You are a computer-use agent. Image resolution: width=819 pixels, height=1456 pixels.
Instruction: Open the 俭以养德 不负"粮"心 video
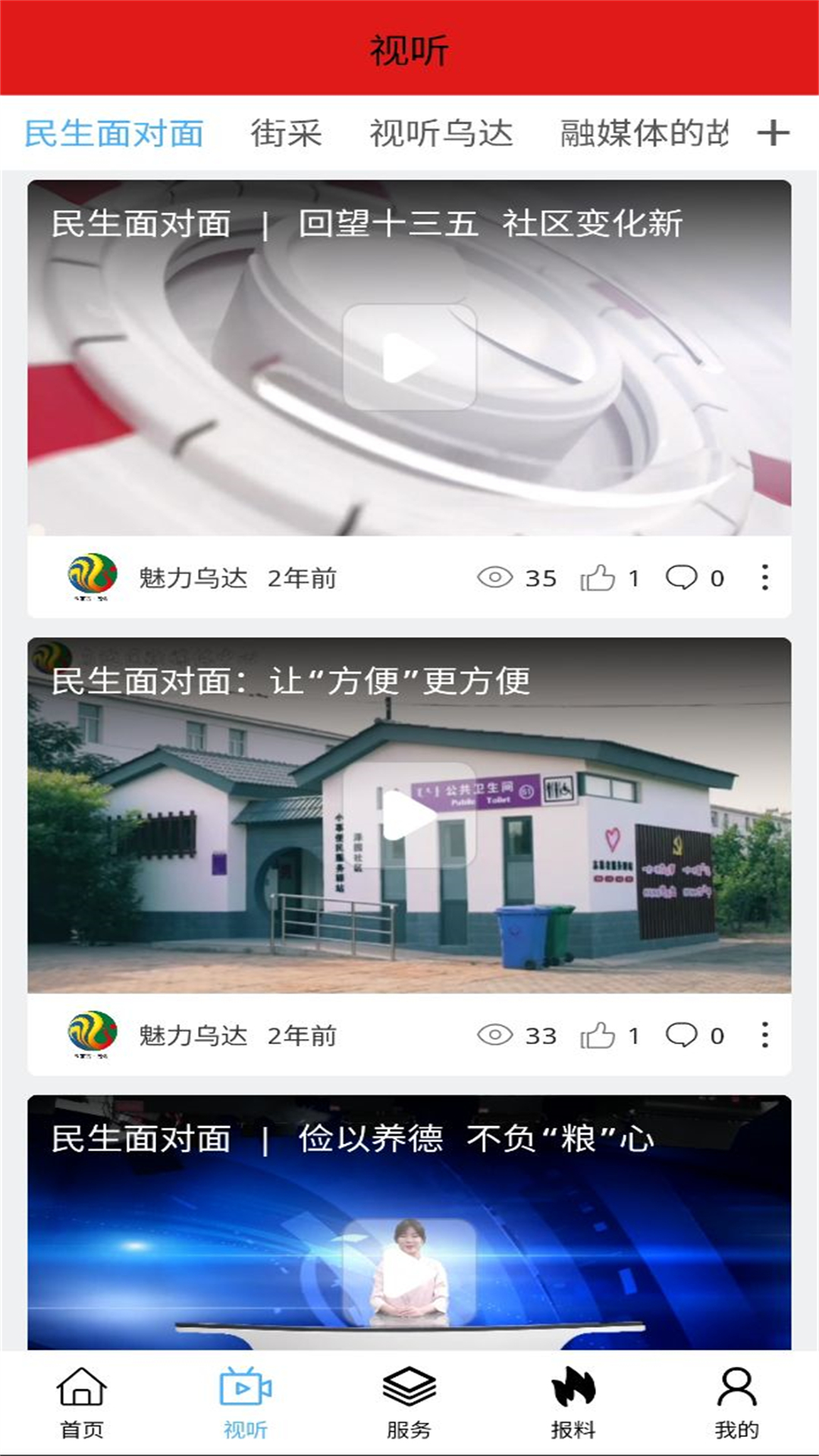[x=409, y=1244]
